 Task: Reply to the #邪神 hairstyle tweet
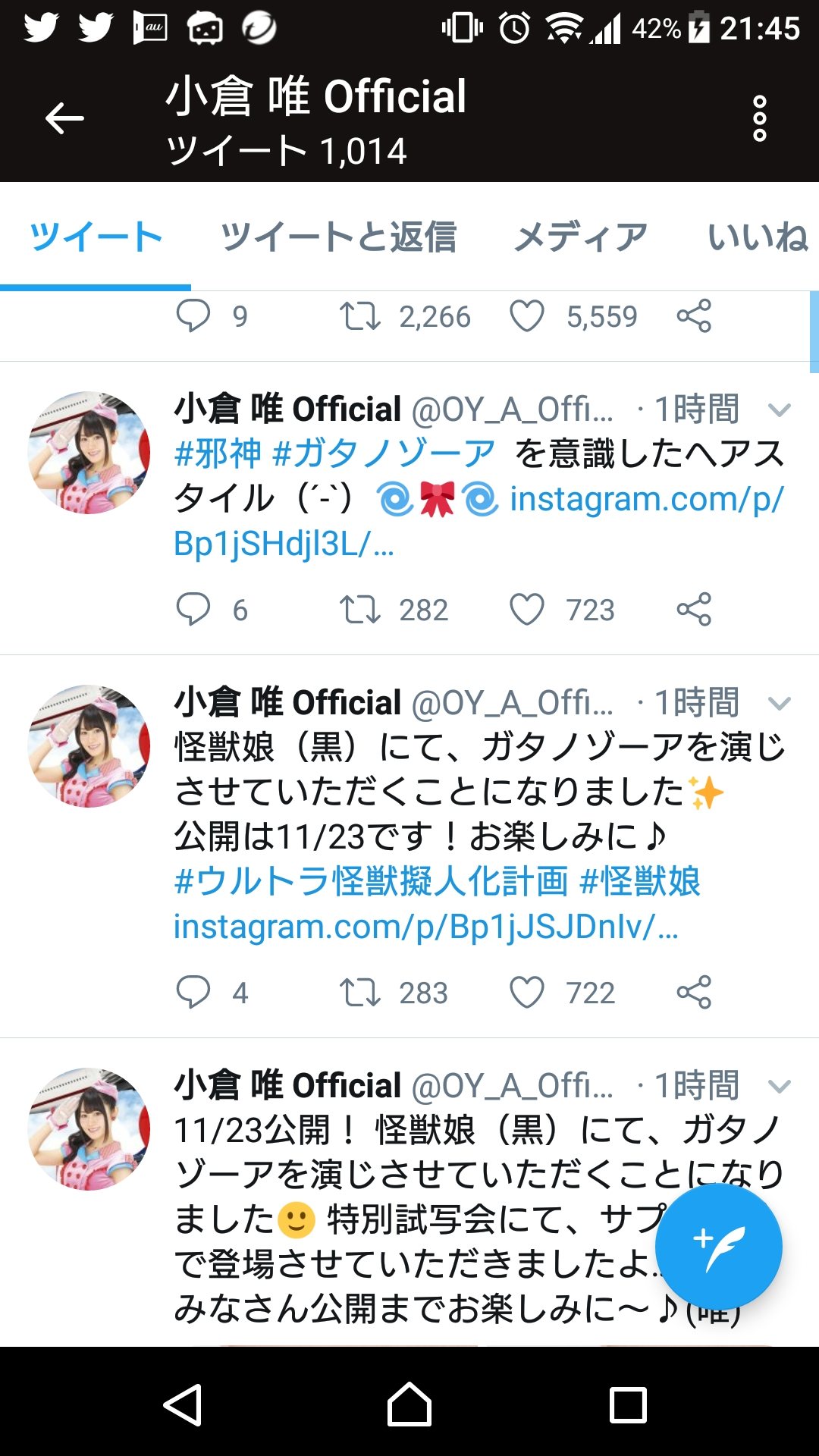click(x=193, y=609)
